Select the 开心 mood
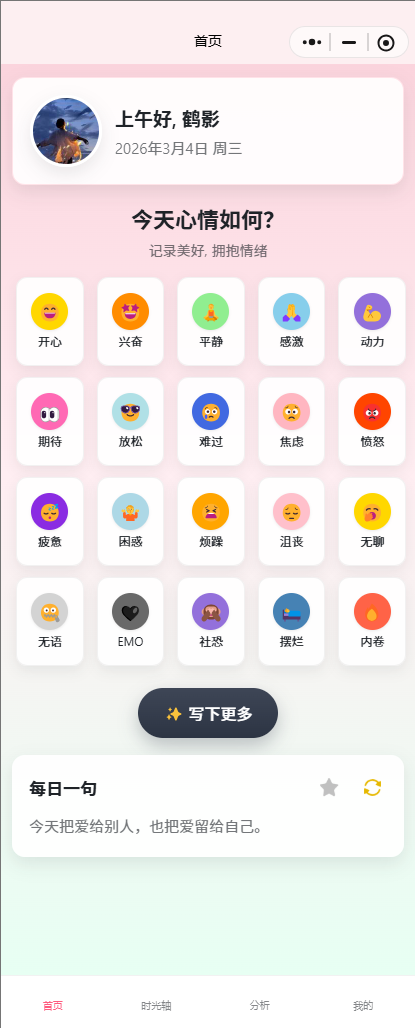415x1028 pixels. point(50,321)
